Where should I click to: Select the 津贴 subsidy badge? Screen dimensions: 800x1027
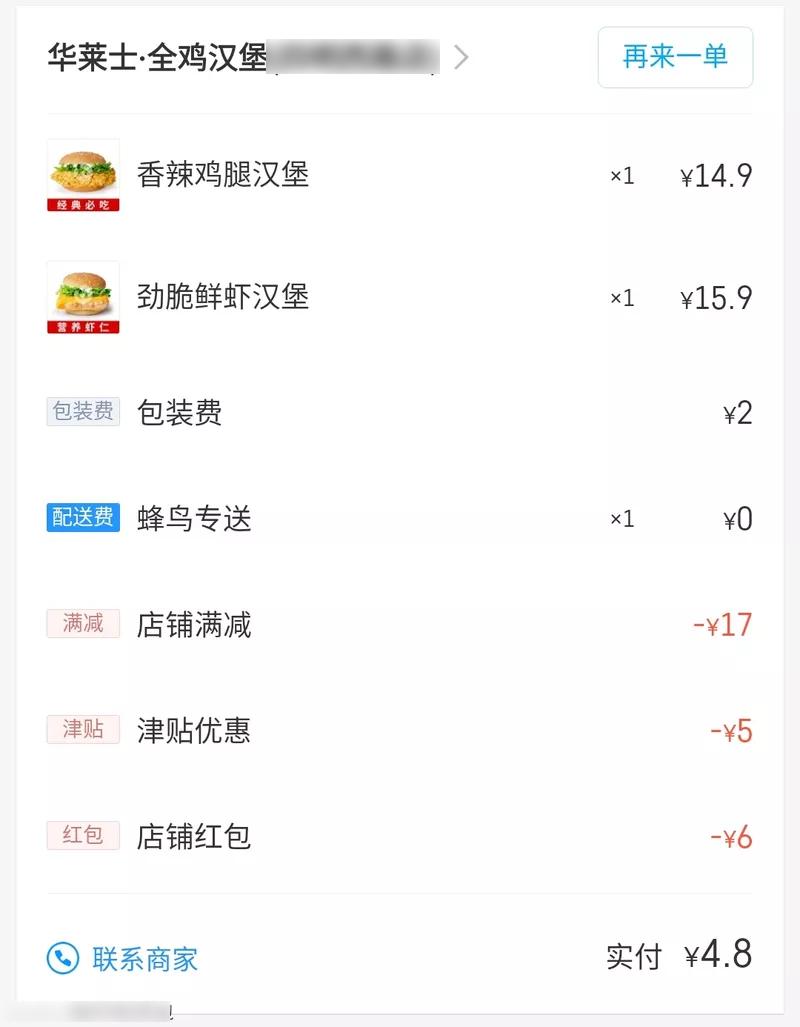tap(82, 731)
